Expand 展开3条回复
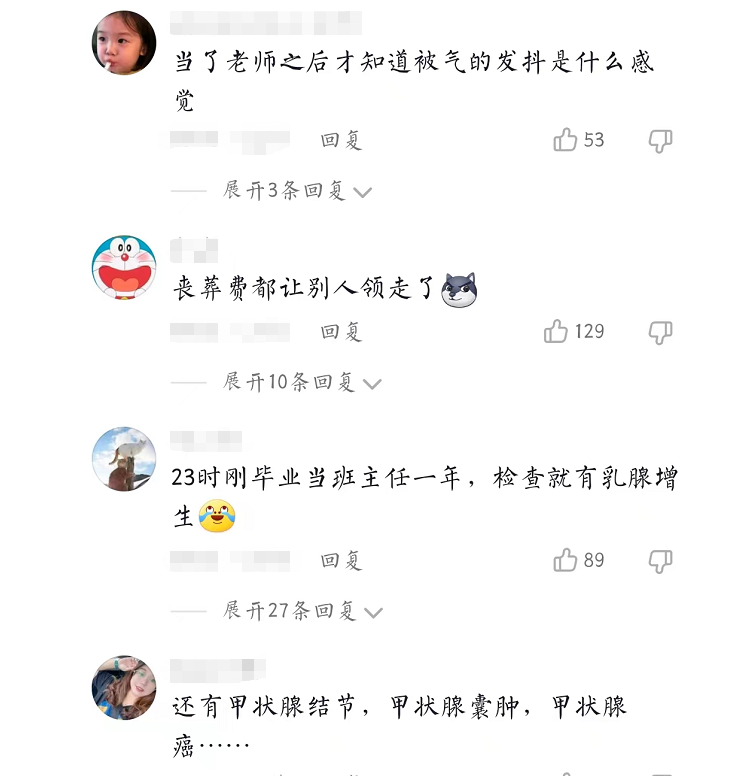This screenshot has width=753, height=776. point(297,191)
